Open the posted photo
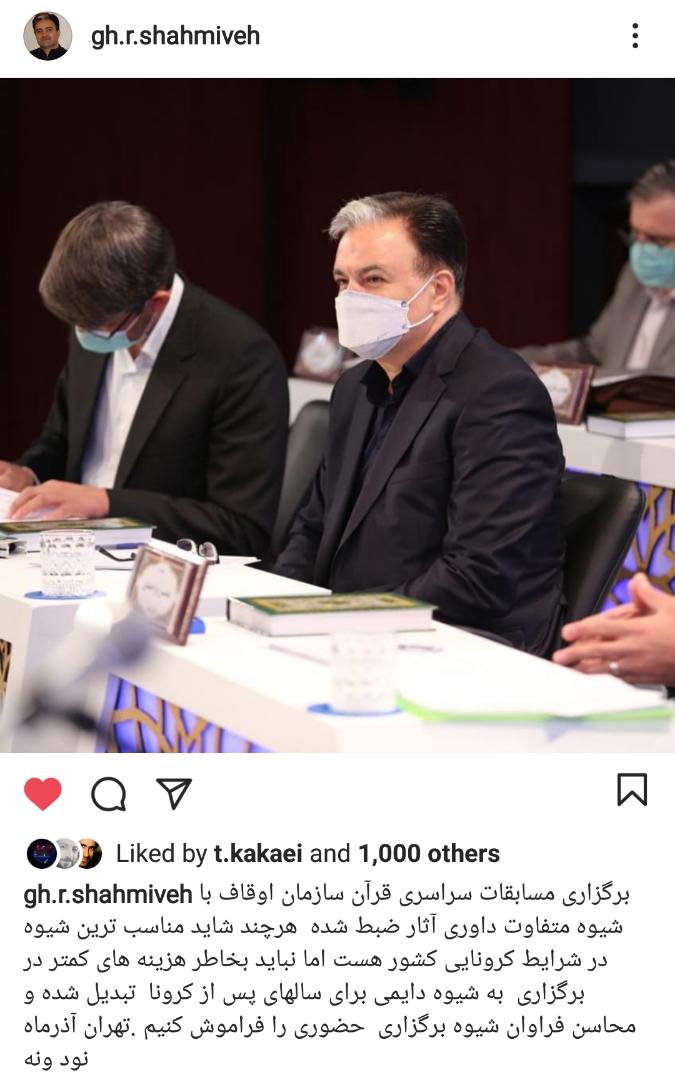 tap(337, 415)
